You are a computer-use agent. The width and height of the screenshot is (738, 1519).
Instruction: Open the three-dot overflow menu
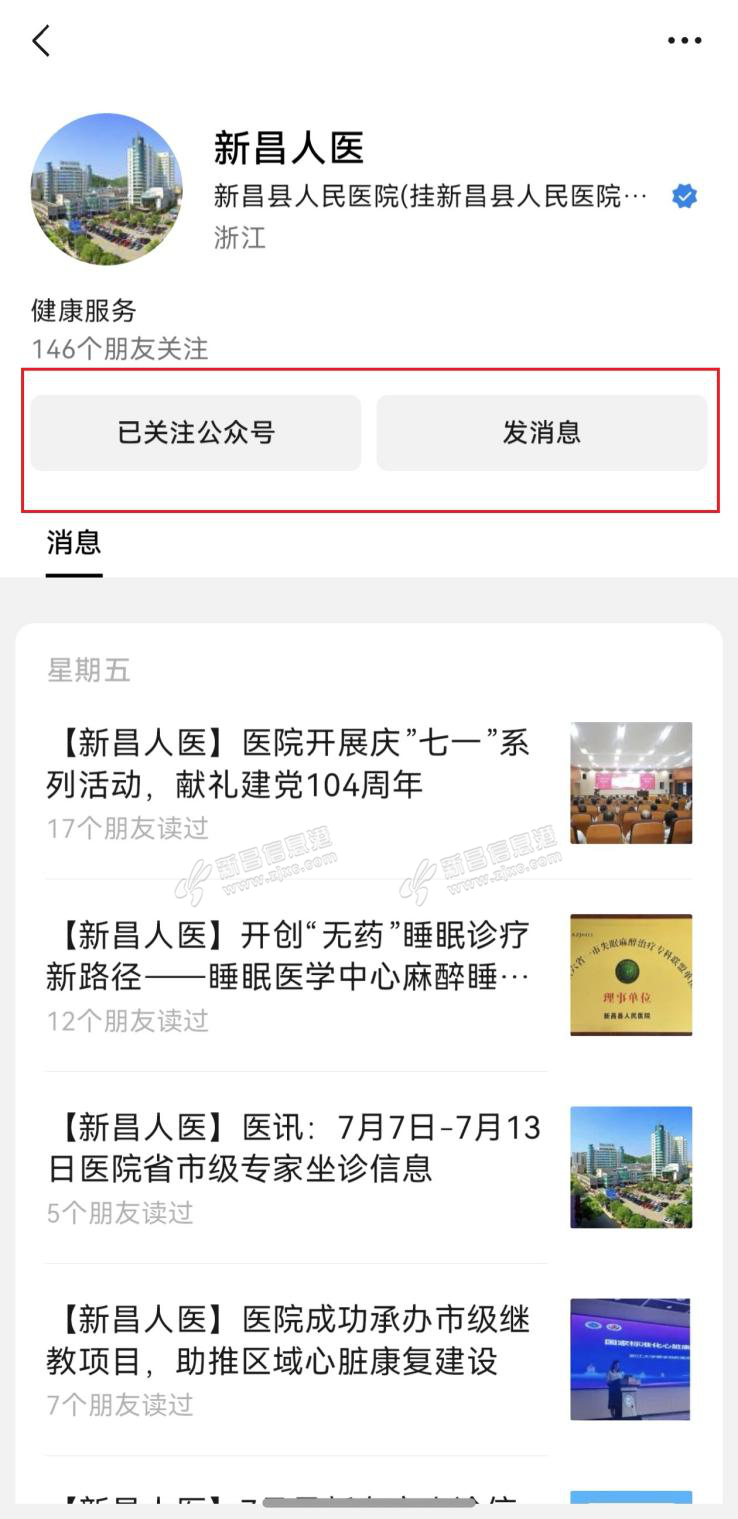(x=684, y=41)
